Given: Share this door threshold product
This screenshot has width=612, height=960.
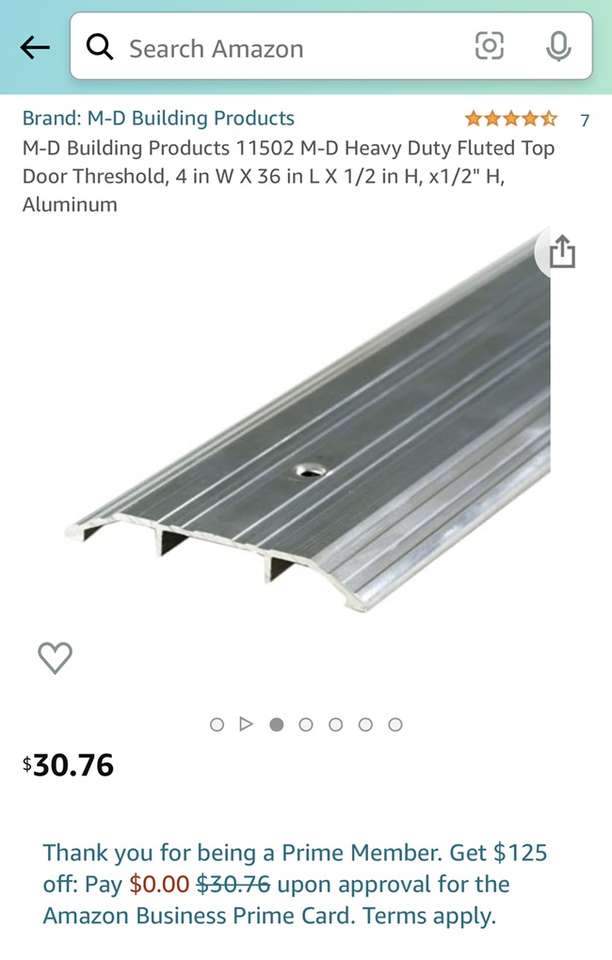Looking at the screenshot, I should 562,252.
